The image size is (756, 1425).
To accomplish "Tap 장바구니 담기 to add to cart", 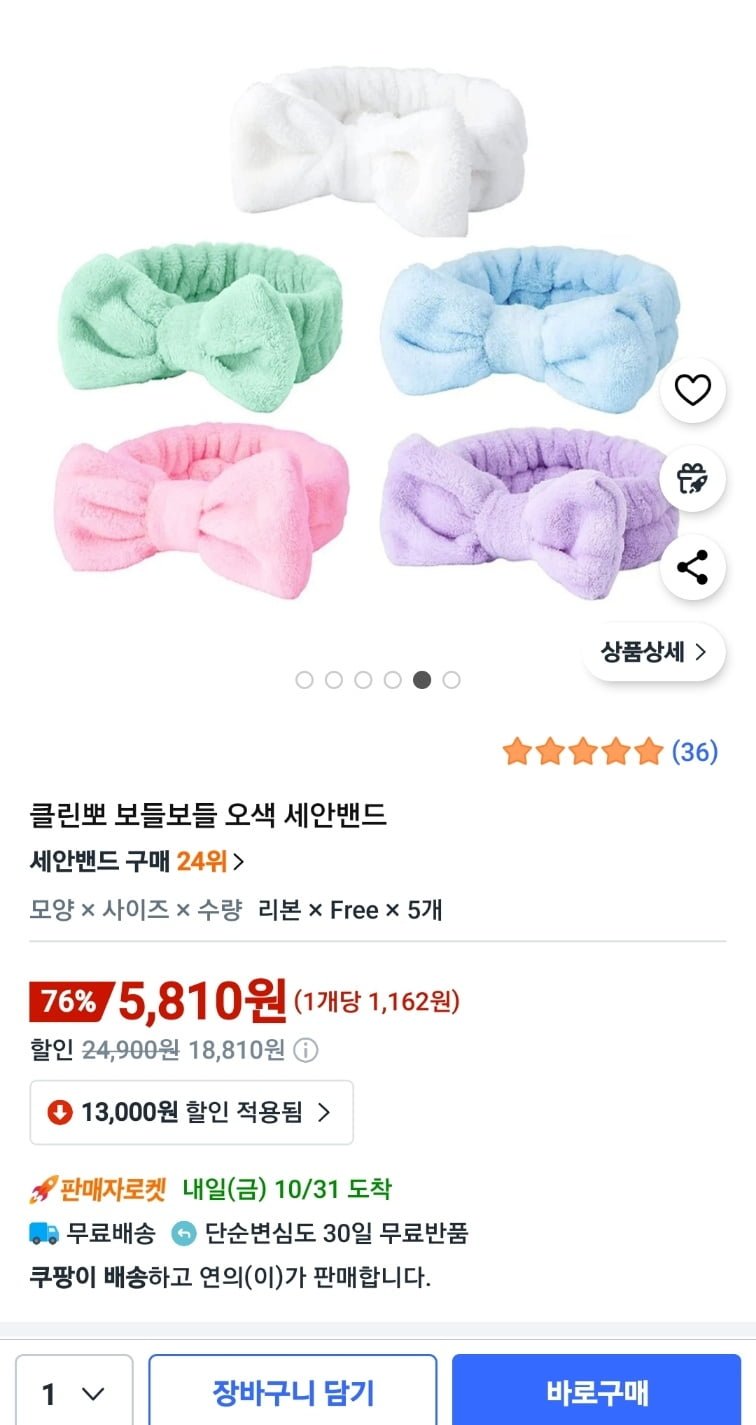I will click(x=292, y=1392).
